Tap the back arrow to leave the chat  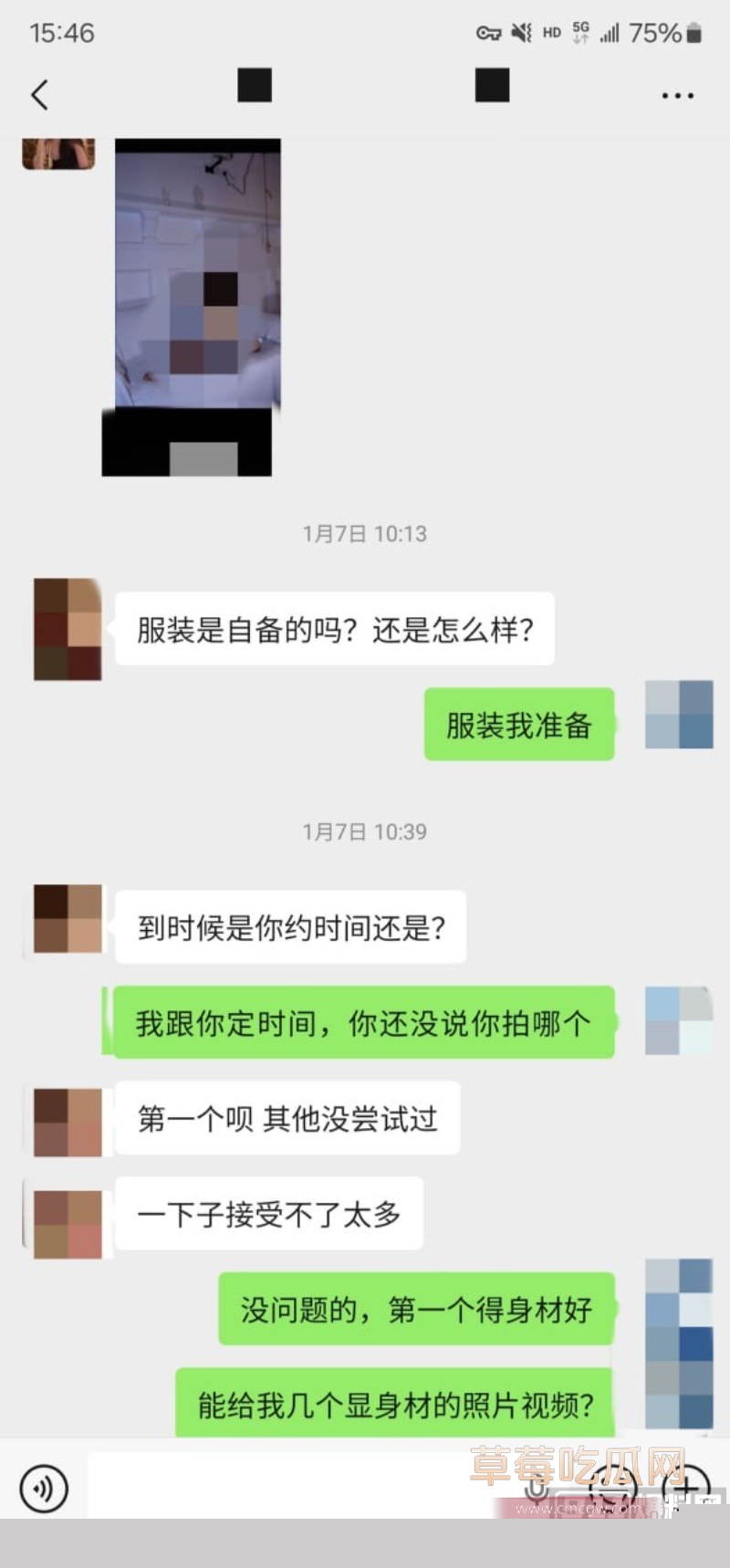coord(38,94)
